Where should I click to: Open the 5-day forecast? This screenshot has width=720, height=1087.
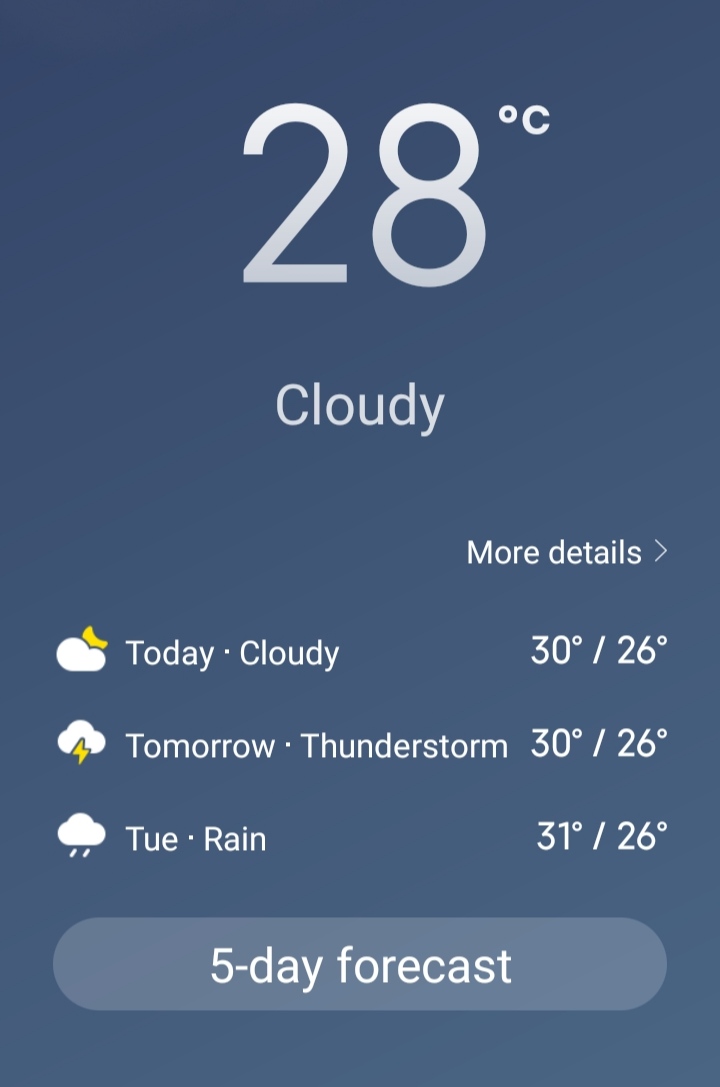coord(360,965)
